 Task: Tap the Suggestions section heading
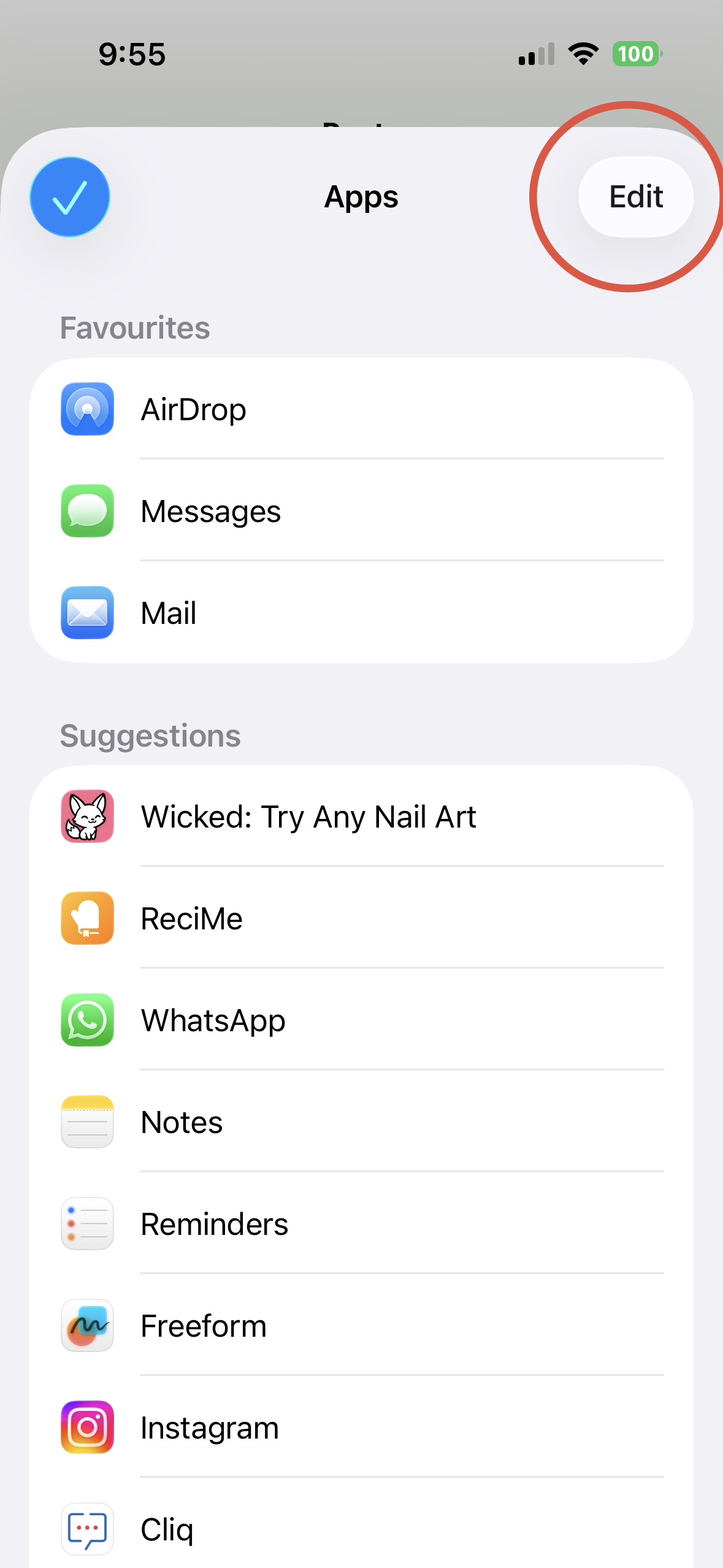coord(150,735)
